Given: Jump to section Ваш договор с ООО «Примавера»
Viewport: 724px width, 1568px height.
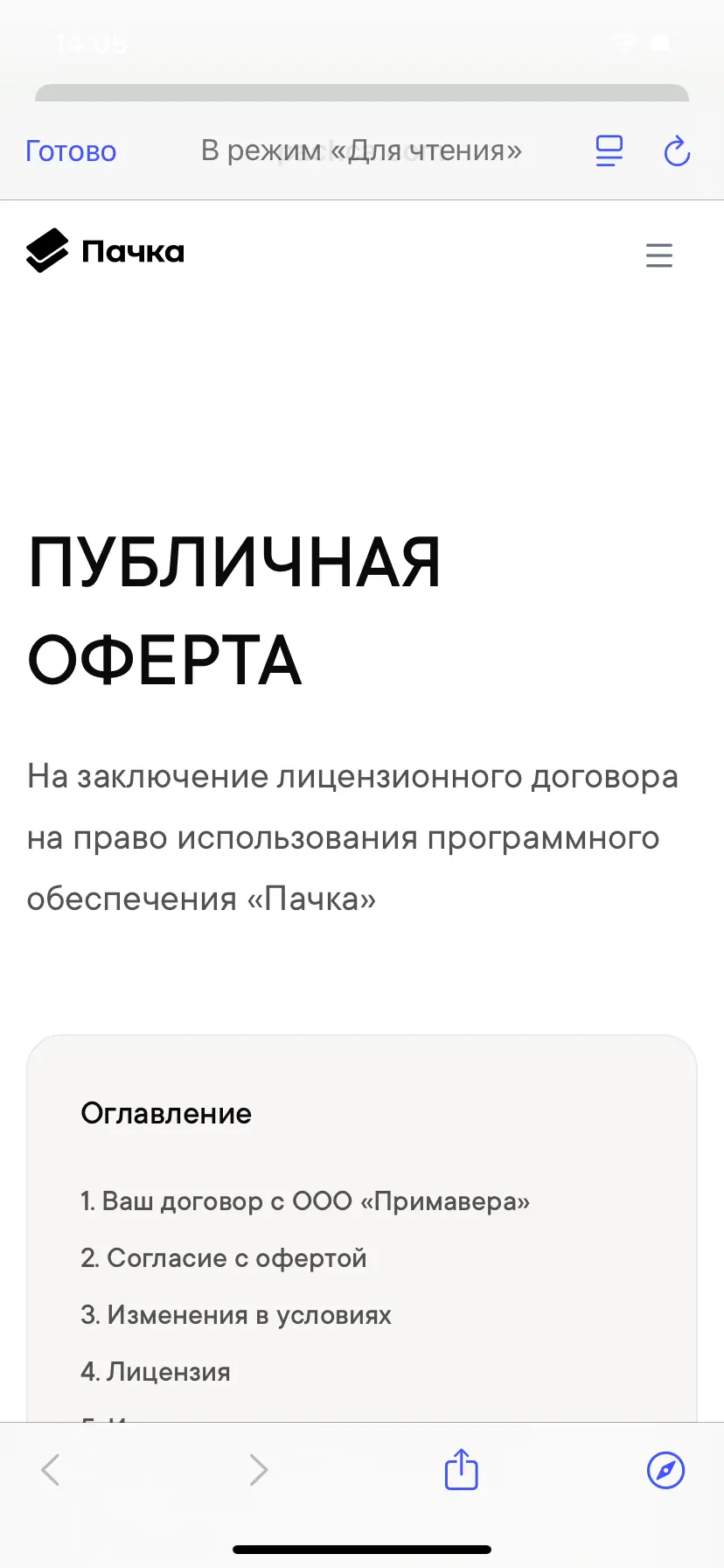Looking at the screenshot, I should (304, 1201).
